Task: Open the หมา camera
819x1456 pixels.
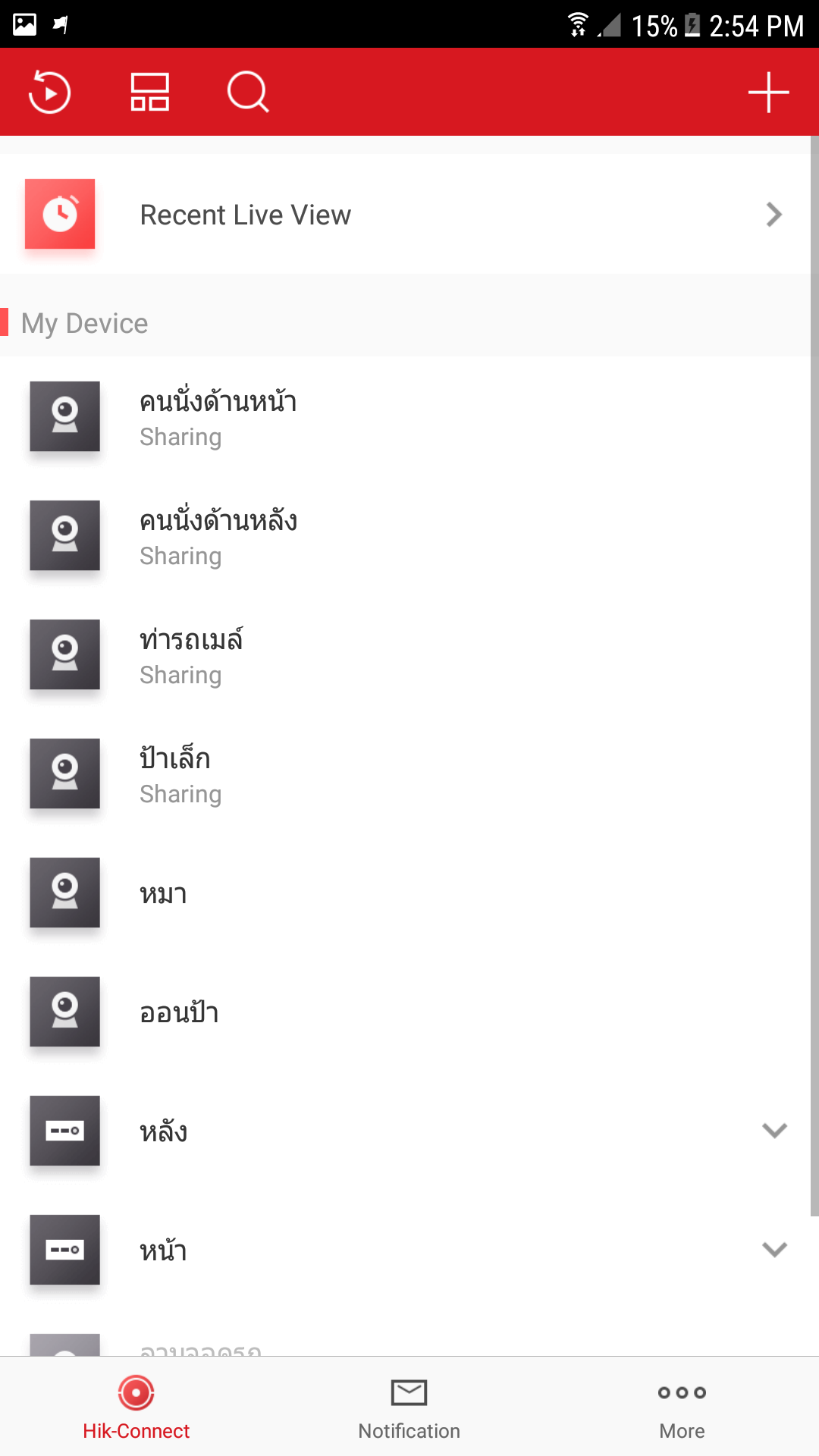Action: [x=405, y=893]
